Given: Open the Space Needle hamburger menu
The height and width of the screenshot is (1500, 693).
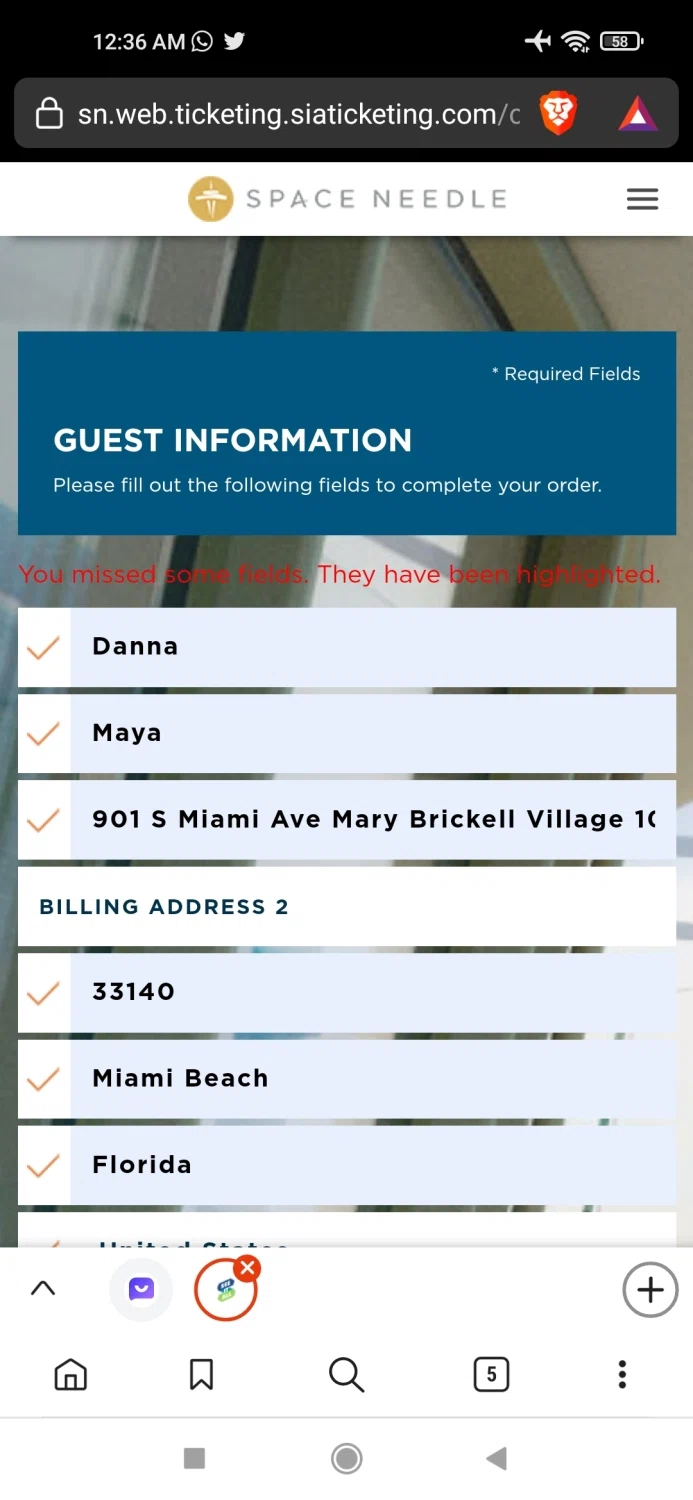Looking at the screenshot, I should pyautogui.click(x=642, y=199).
